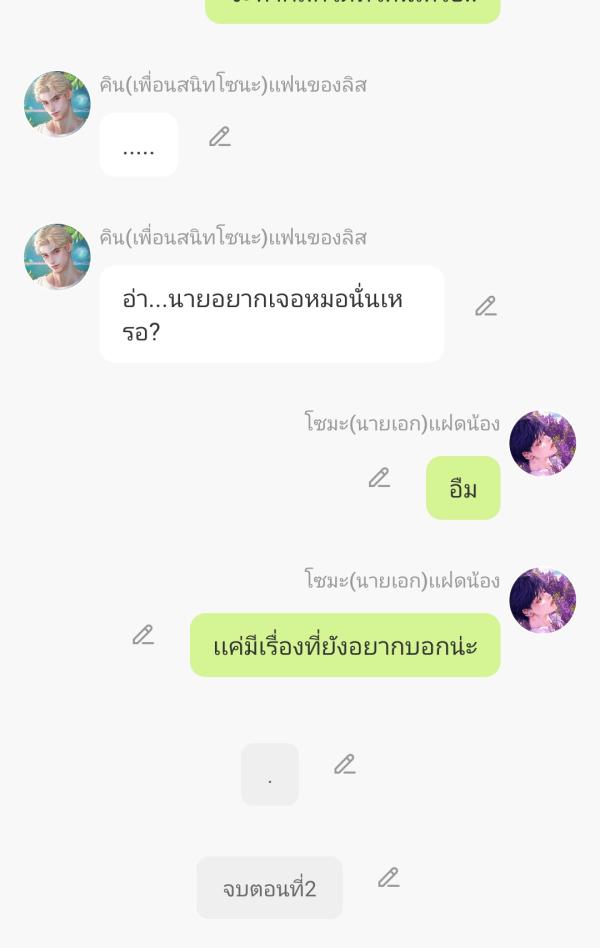Edit the message "แค่มีเรื่องที่ยังอยากบอกน่ะ"

pos(143,636)
